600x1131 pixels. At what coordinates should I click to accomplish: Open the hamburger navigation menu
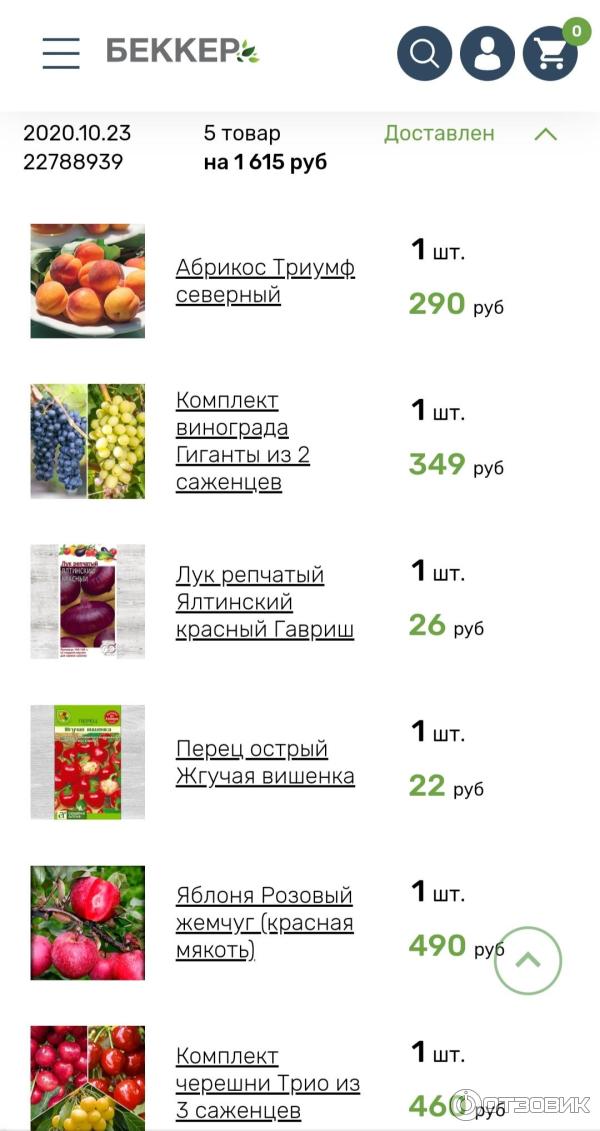[x=61, y=53]
